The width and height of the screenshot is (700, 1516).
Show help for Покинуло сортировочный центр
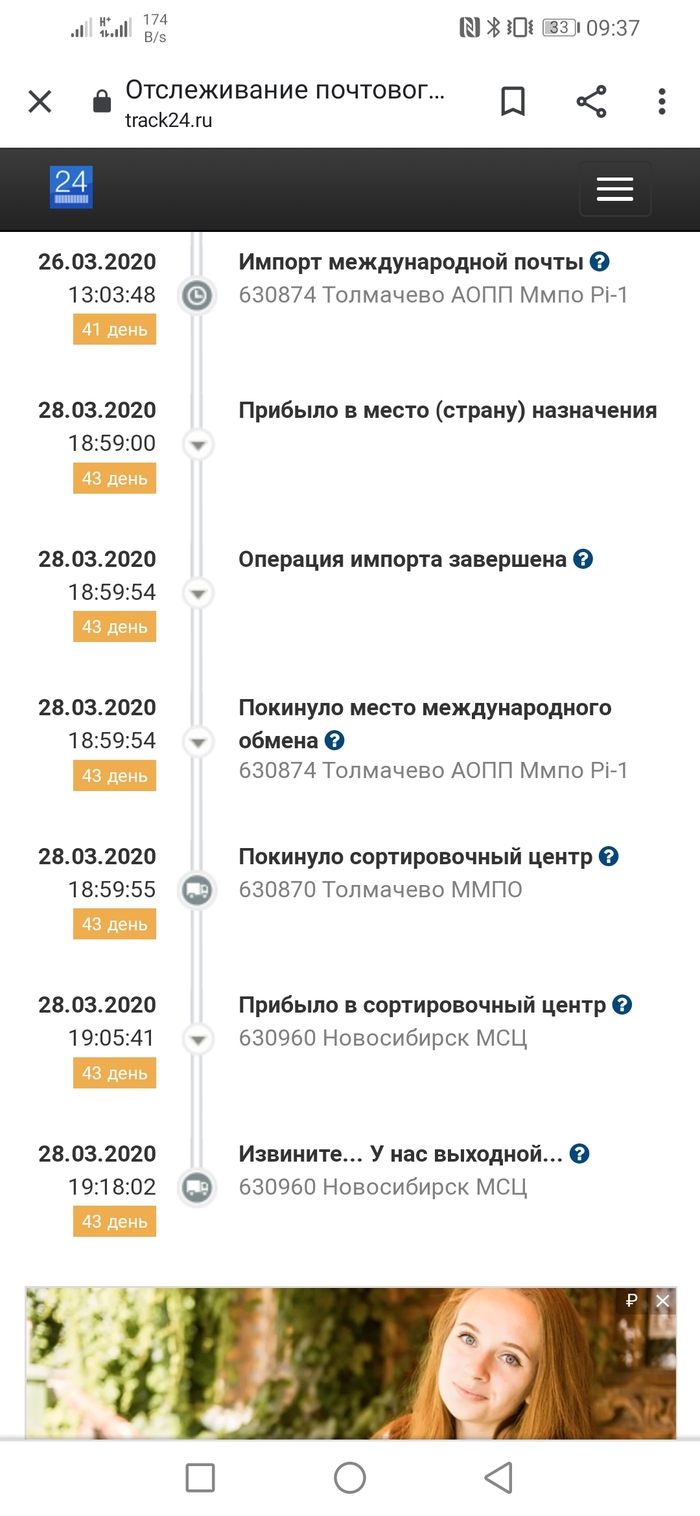click(609, 856)
